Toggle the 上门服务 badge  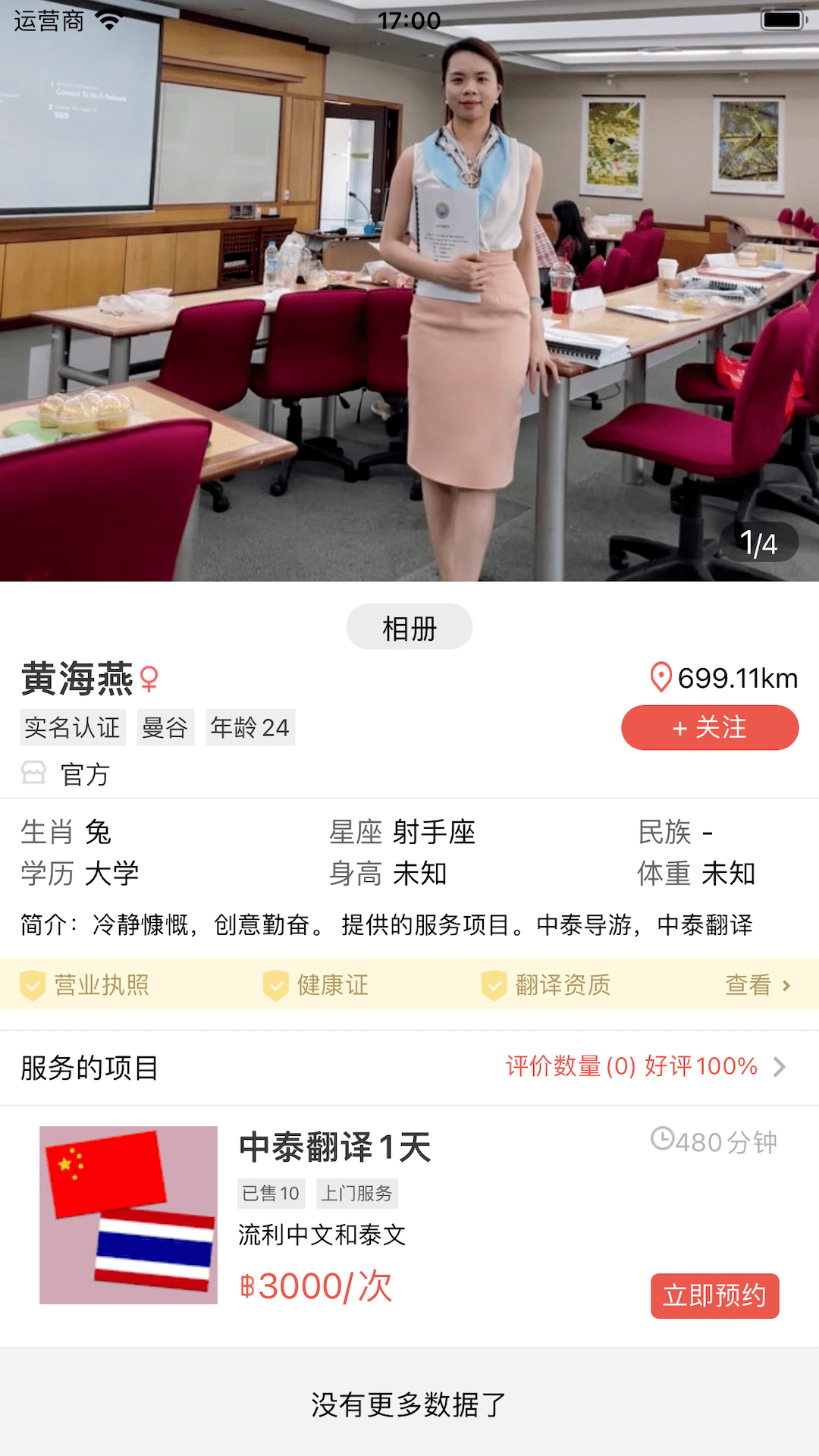356,1193
